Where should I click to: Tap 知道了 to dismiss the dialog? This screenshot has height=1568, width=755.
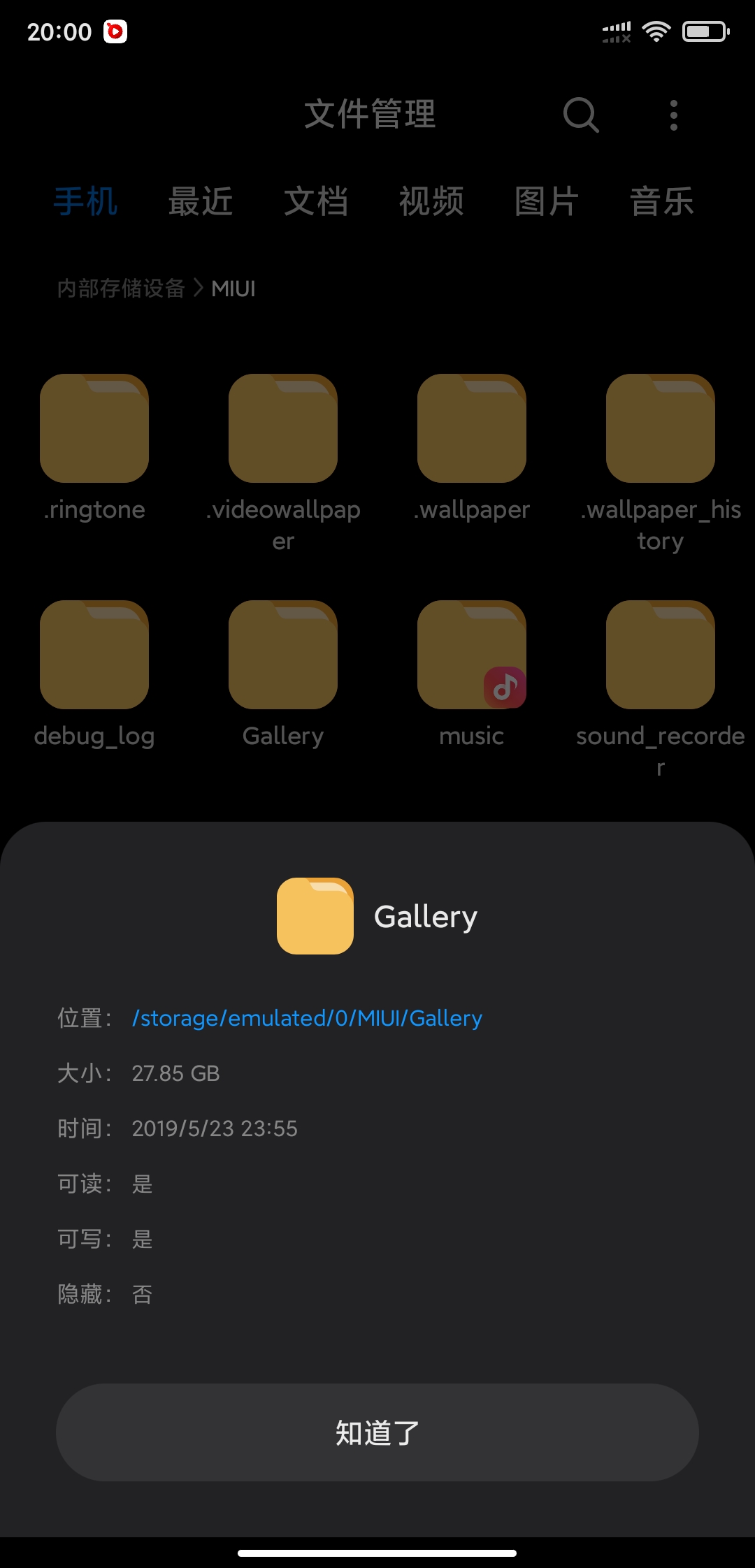click(377, 1432)
